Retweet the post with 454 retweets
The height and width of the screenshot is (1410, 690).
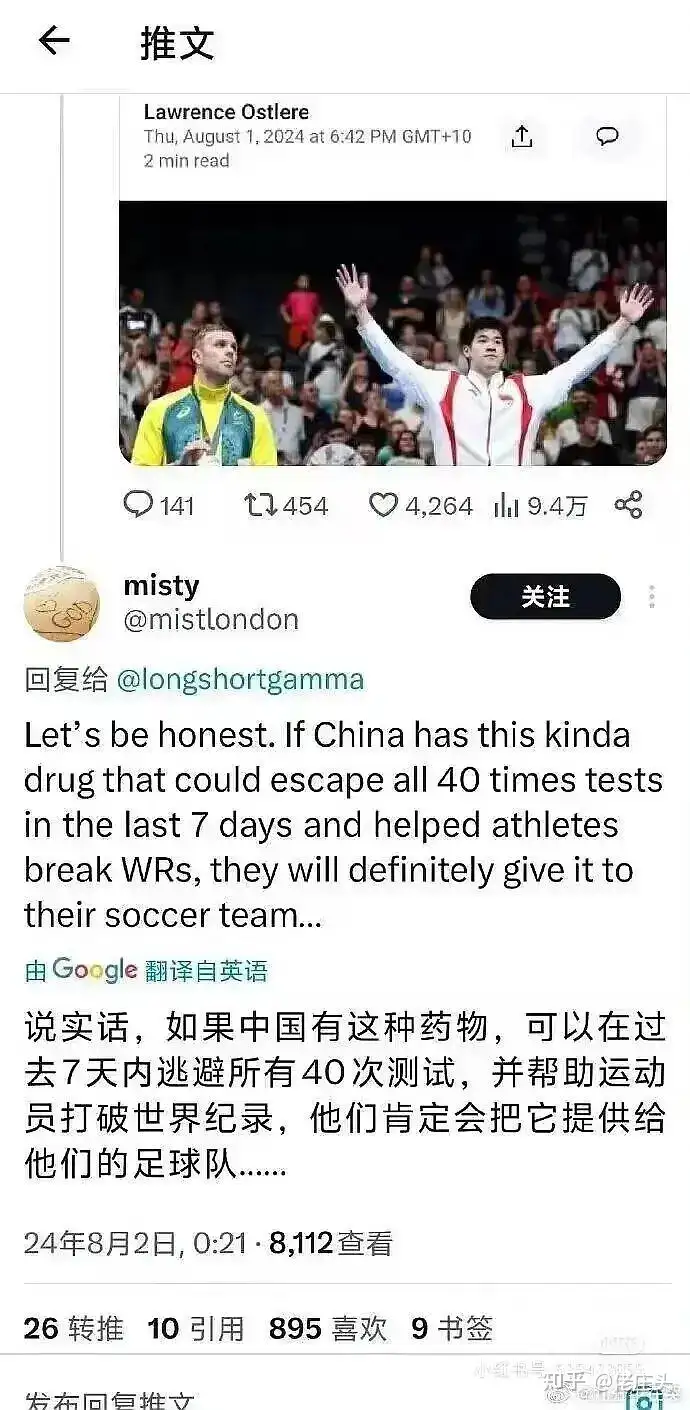[259, 505]
